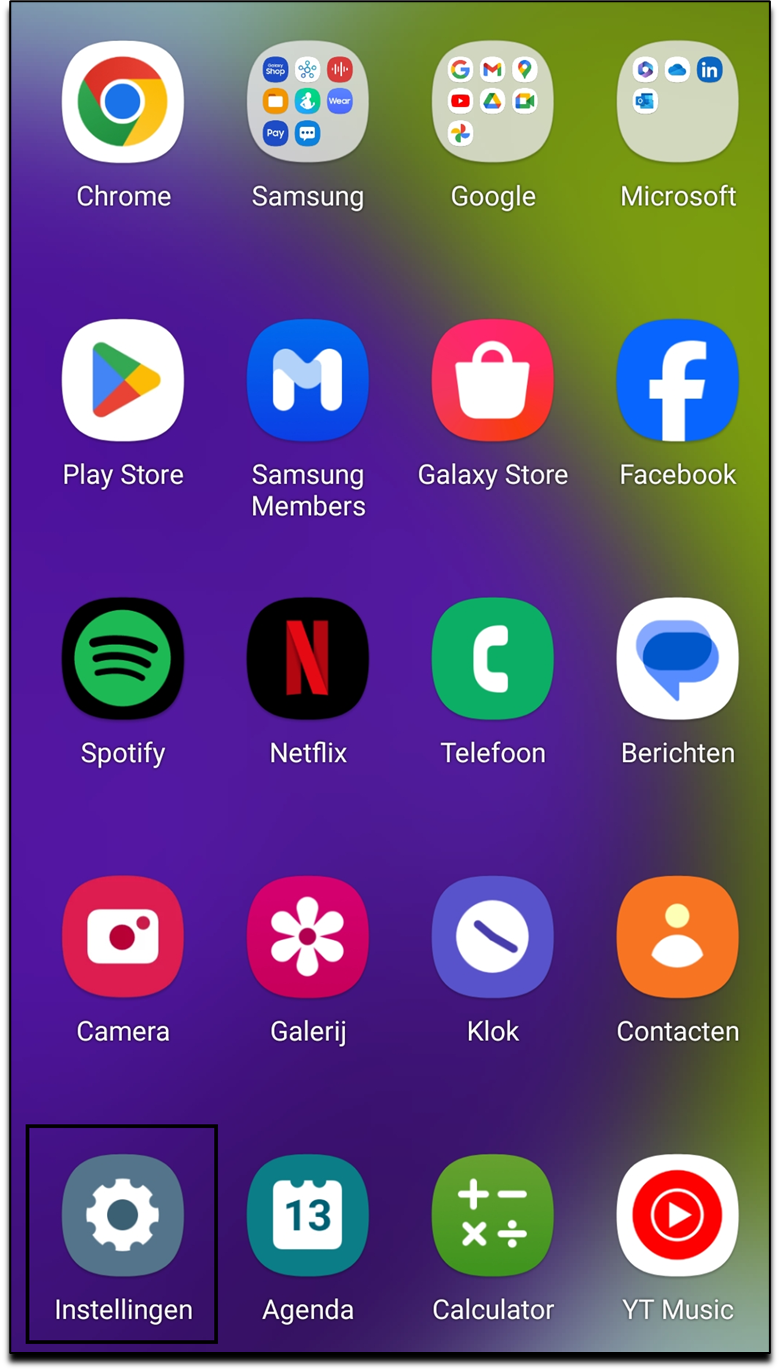Open the Agenda calendar app

(308, 1215)
